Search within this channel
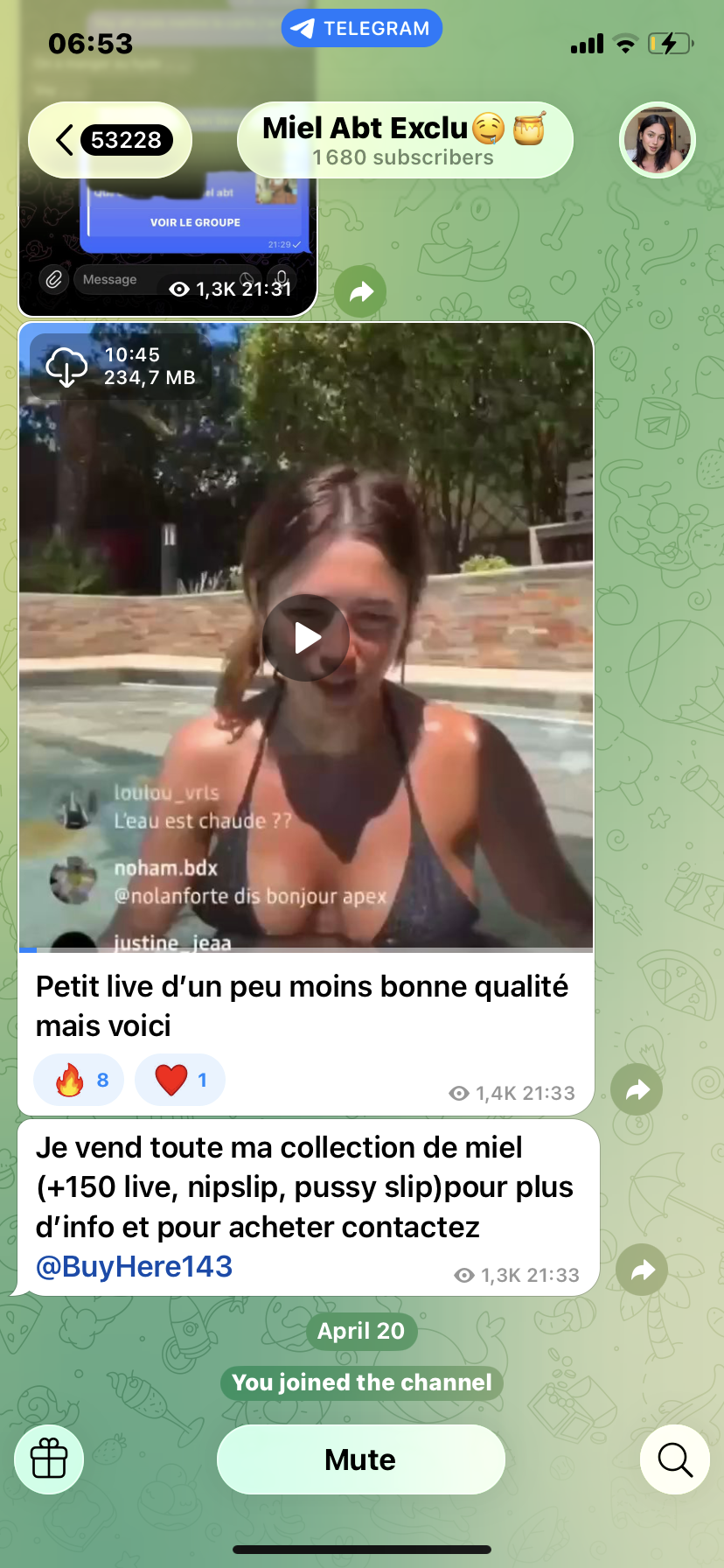The width and height of the screenshot is (724, 1568). (674, 1459)
